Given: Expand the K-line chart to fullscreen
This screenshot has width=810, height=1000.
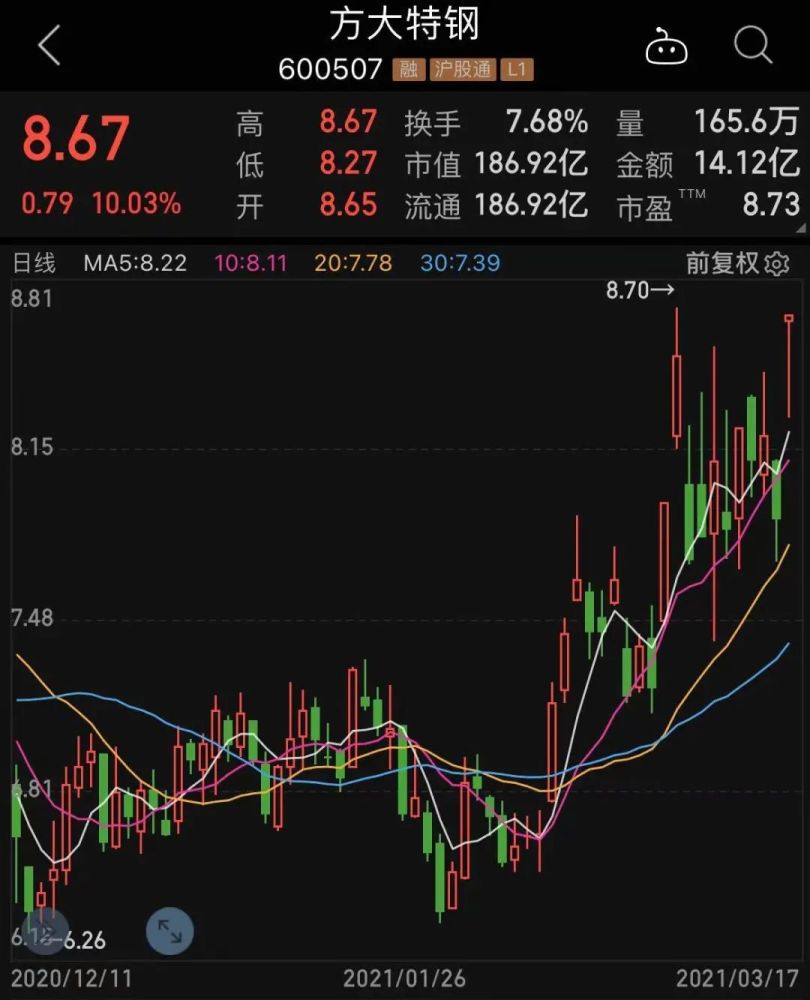Looking at the screenshot, I should pyautogui.click(x=170, y=932).
